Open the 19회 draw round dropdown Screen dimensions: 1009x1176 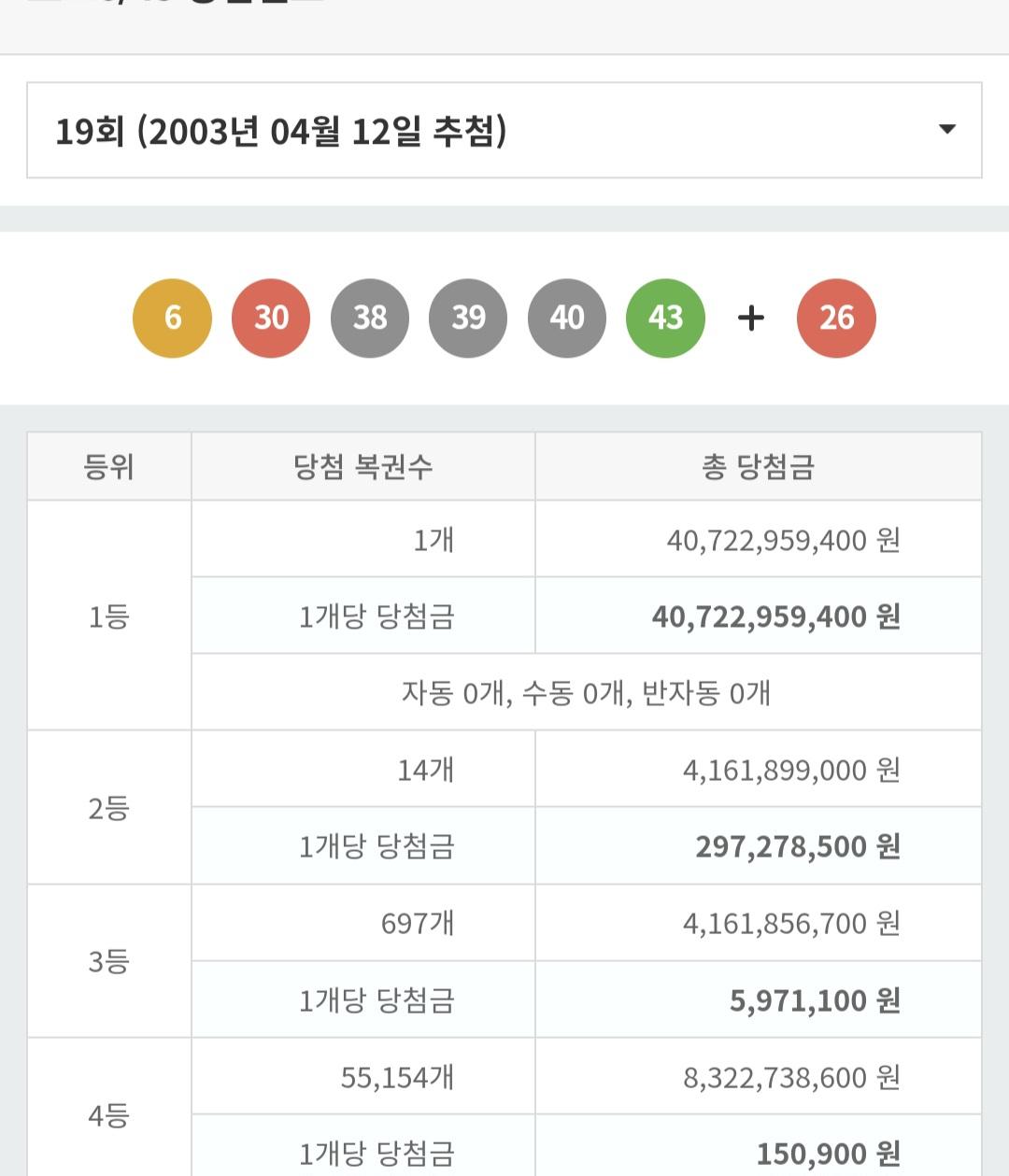(504, 131)
